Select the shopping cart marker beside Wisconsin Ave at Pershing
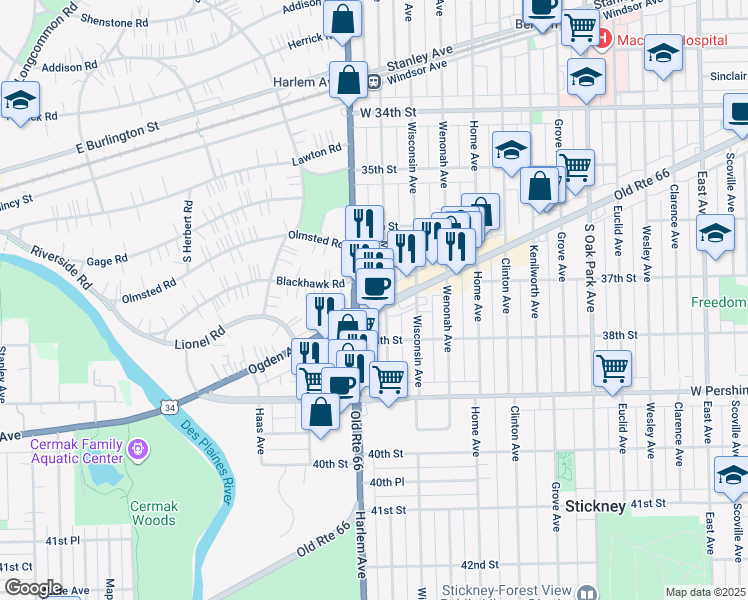Screen dimensions: 748x600 tap(388, 381)
